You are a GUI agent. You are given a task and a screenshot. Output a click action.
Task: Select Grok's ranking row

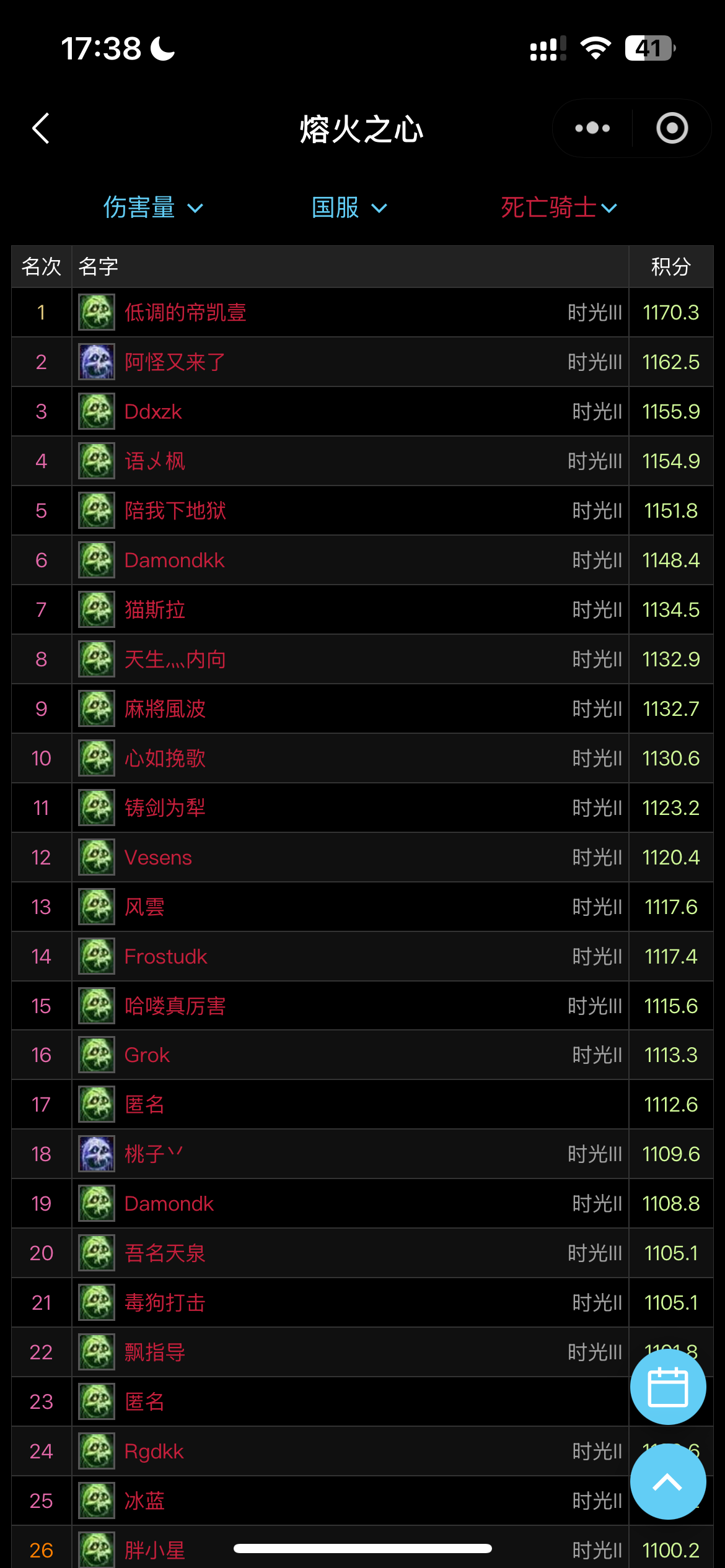click(x=147, y=1055)
